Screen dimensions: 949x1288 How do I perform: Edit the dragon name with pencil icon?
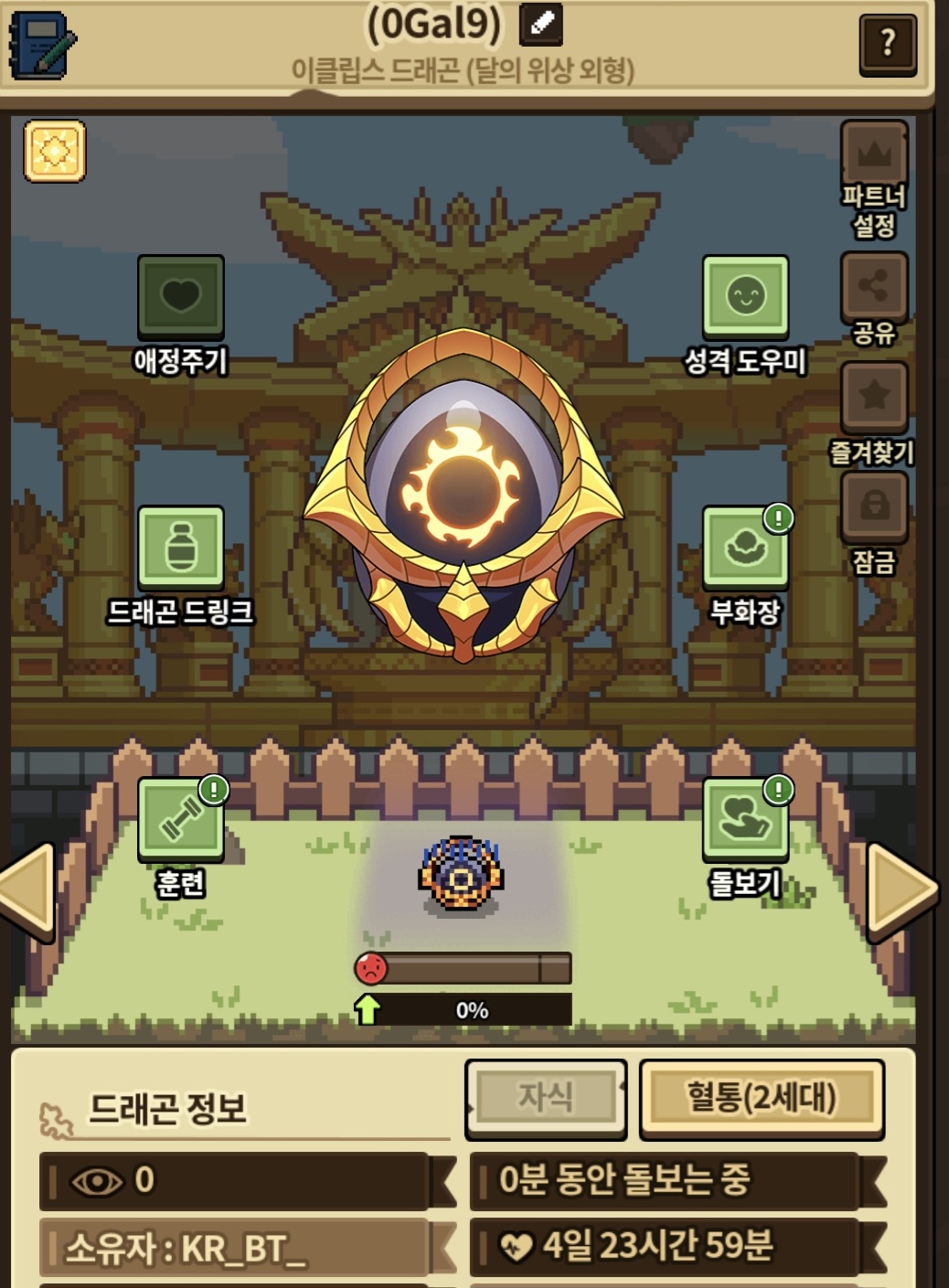pos(540,25)
